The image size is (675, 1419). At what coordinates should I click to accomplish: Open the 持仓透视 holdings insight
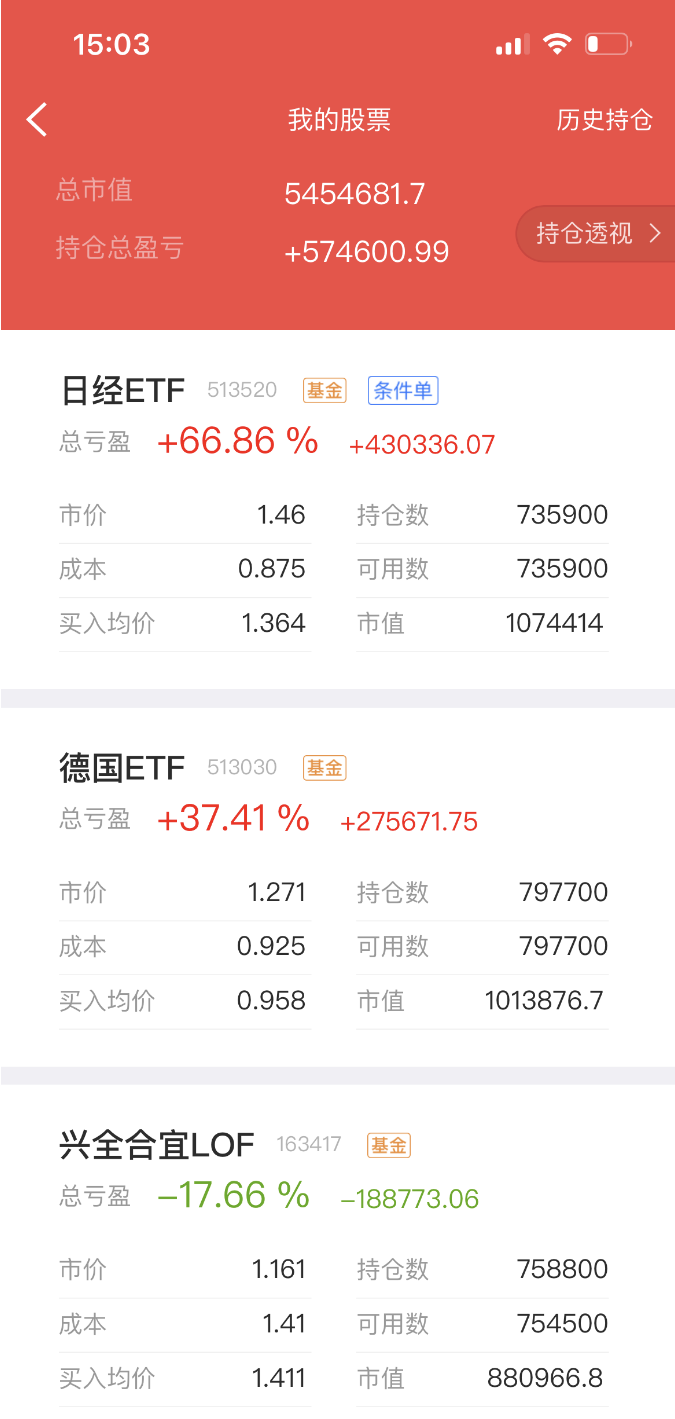(x=597, y=234)
